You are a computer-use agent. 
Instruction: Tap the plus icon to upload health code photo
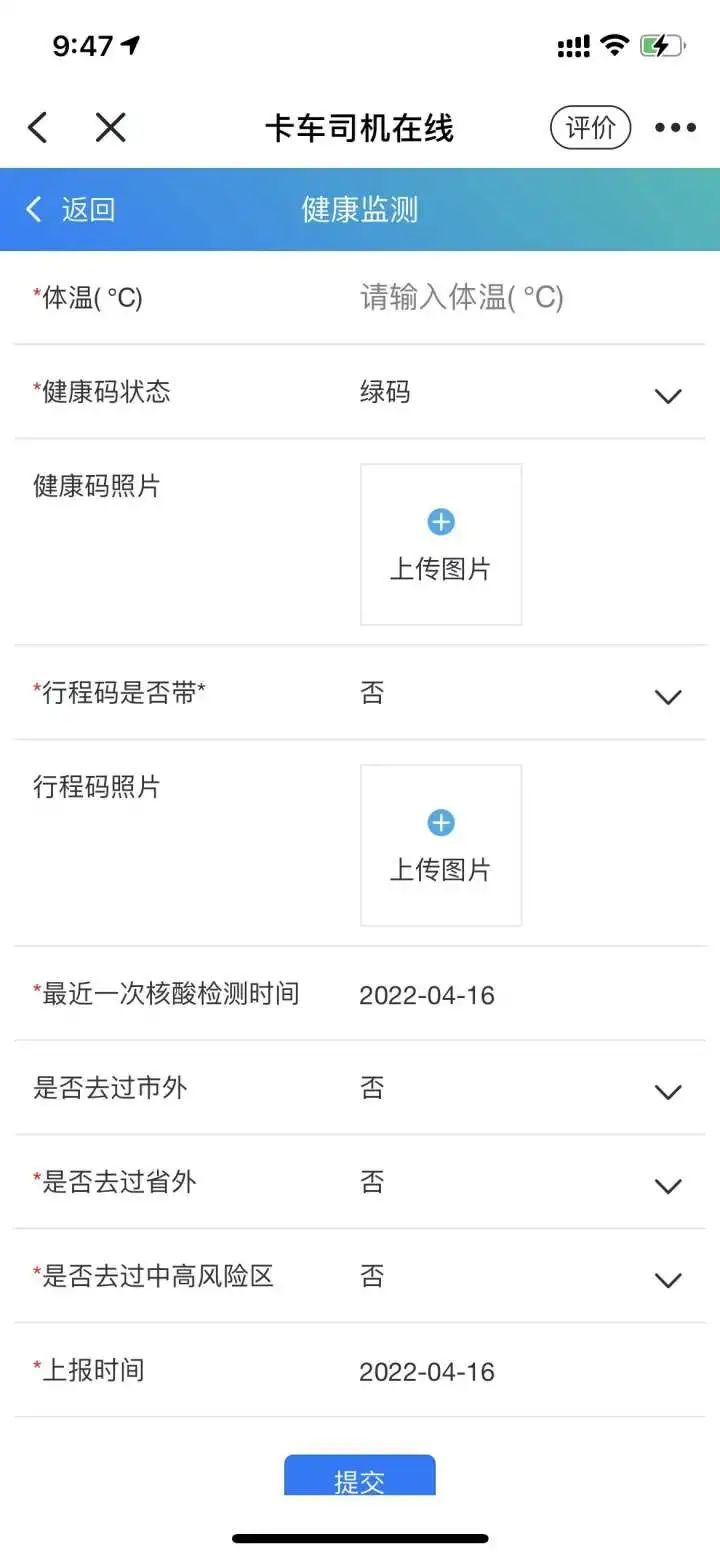440,520
